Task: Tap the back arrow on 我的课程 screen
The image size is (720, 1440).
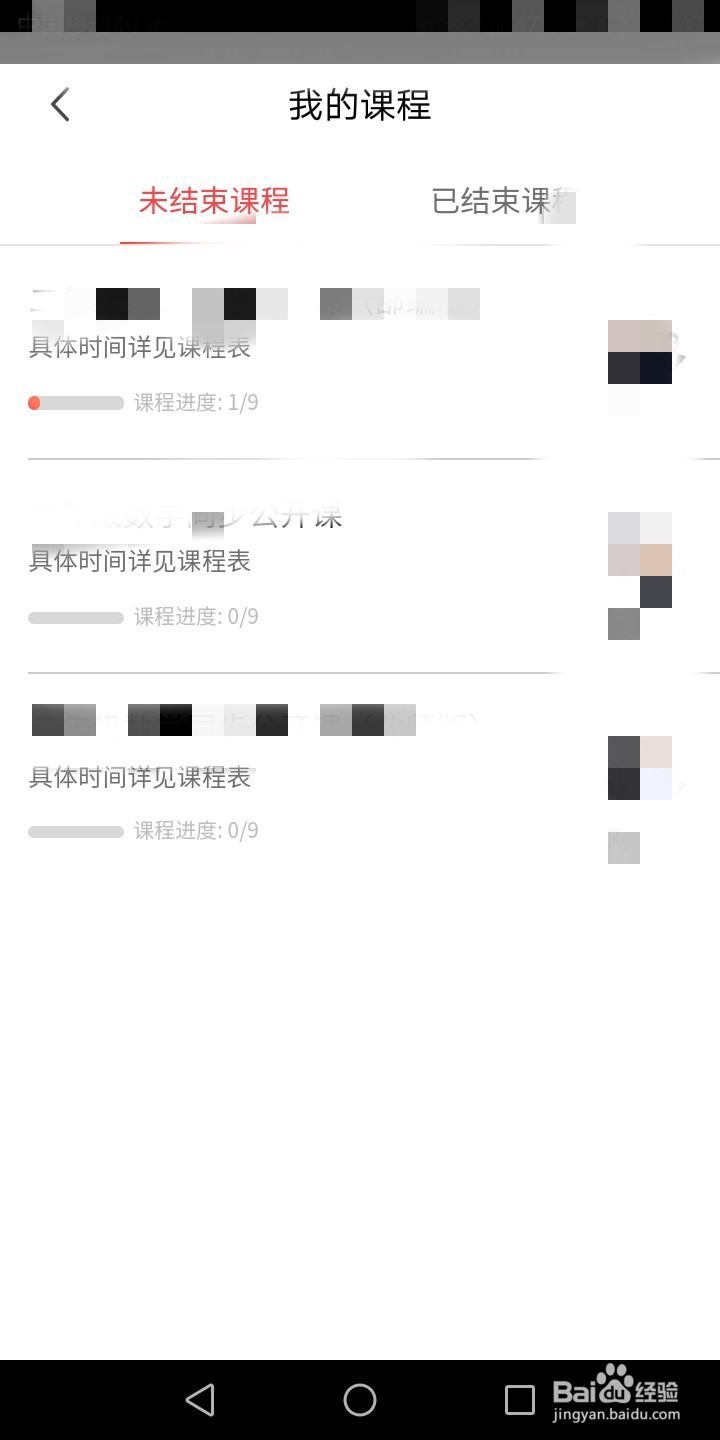Action: pos(59,104)
